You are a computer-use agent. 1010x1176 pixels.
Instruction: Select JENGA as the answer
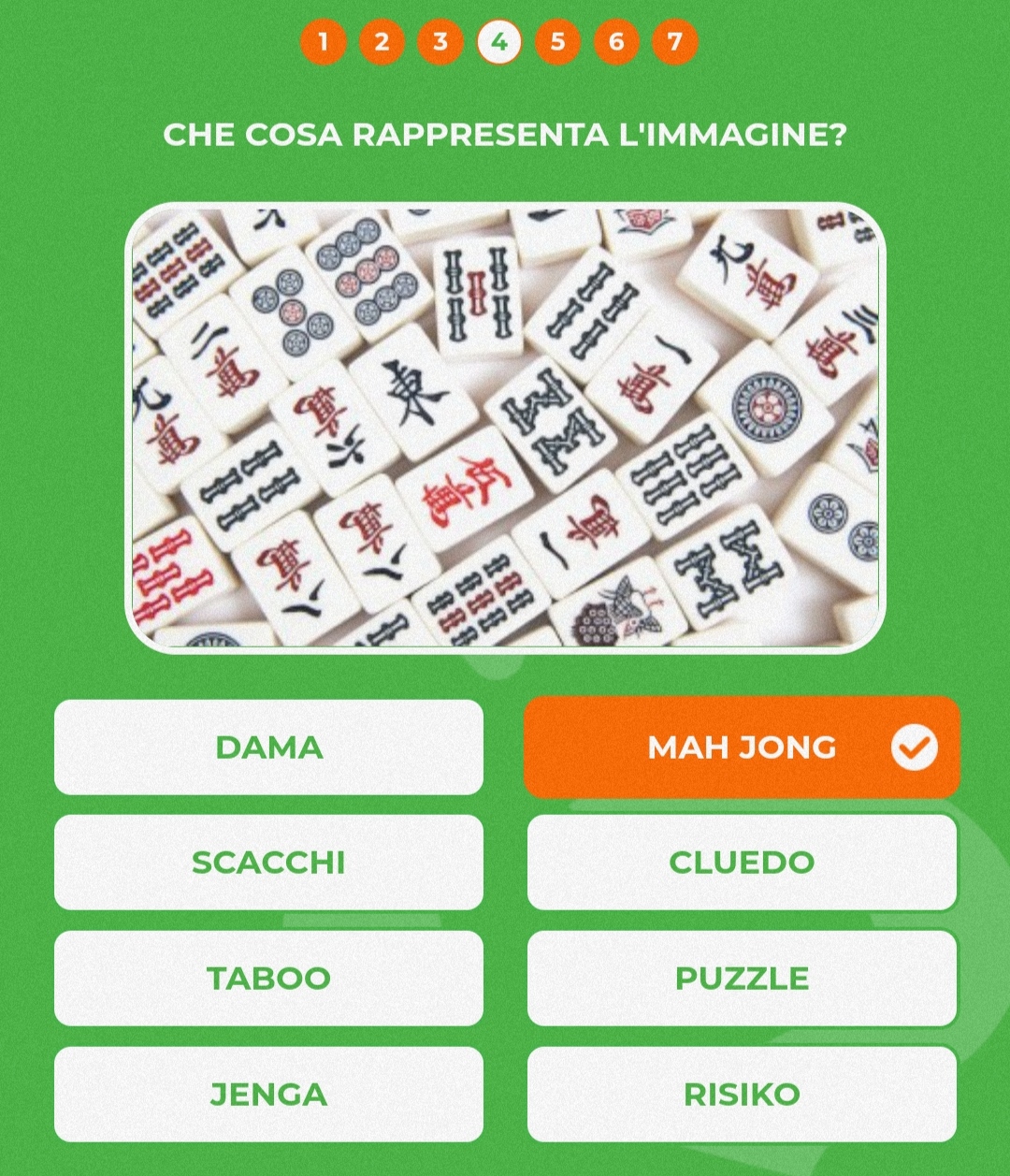268,1095
